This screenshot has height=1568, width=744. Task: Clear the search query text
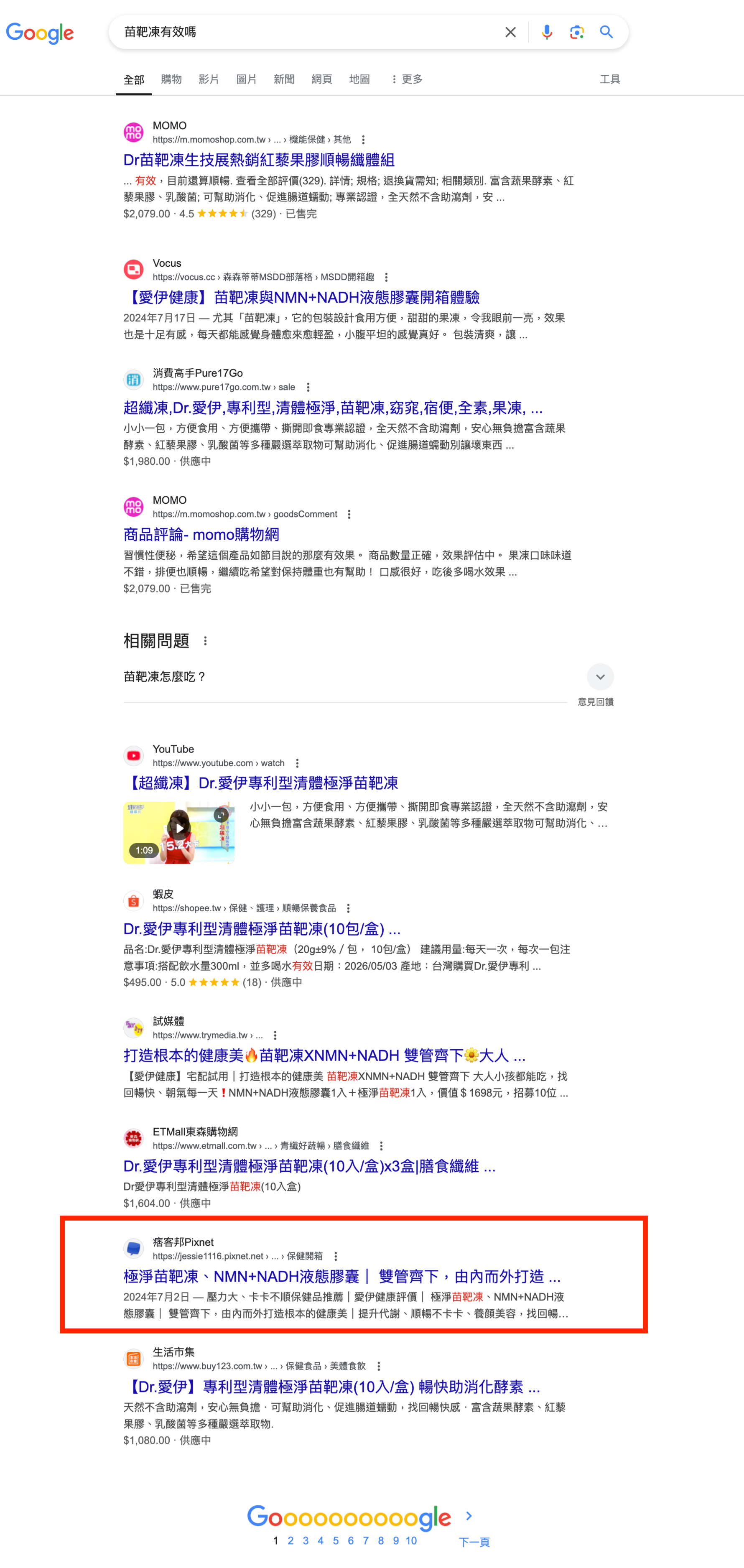pos(510,32)
